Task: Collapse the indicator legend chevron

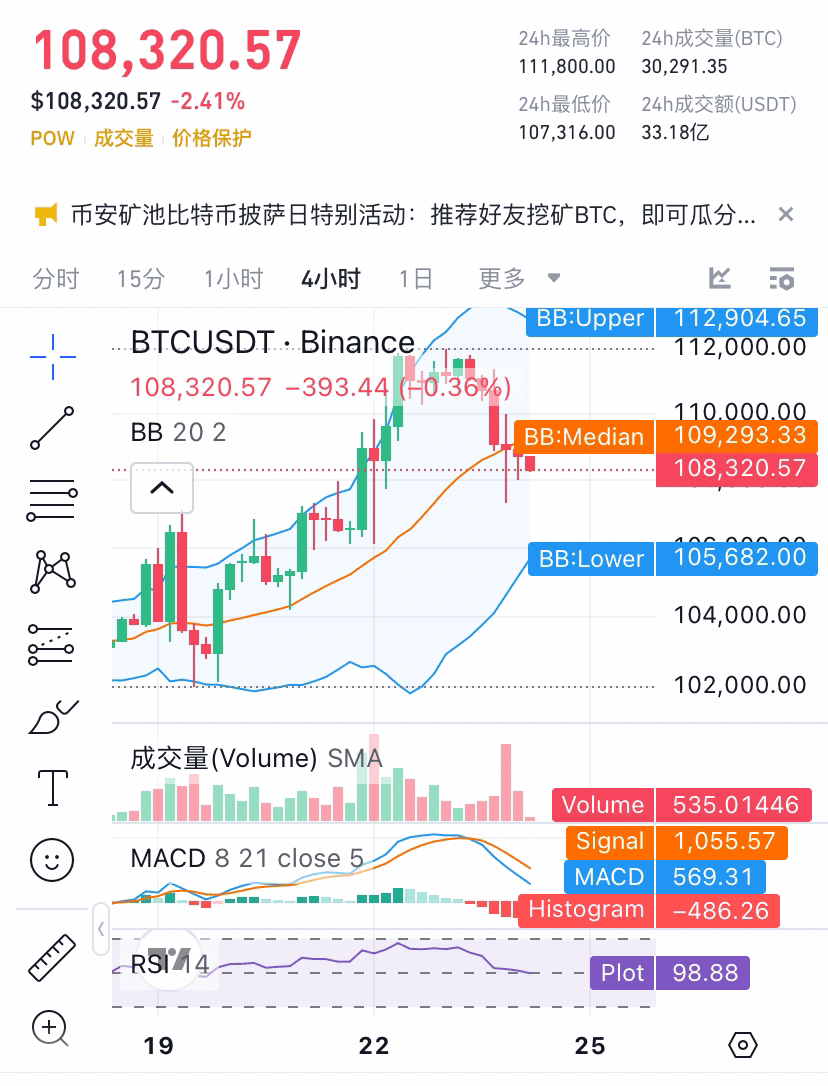Action: click(162, 488)
